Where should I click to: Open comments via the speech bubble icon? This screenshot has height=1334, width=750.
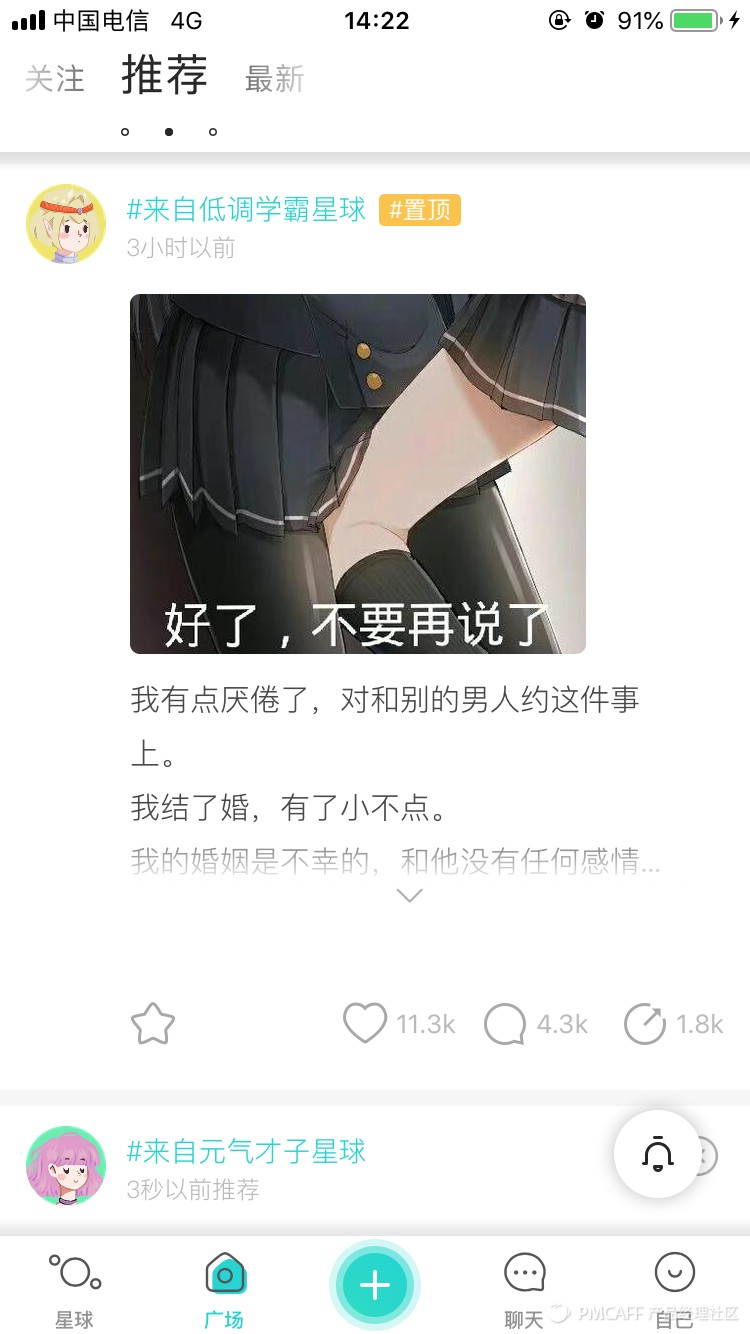click(505, 1024)
